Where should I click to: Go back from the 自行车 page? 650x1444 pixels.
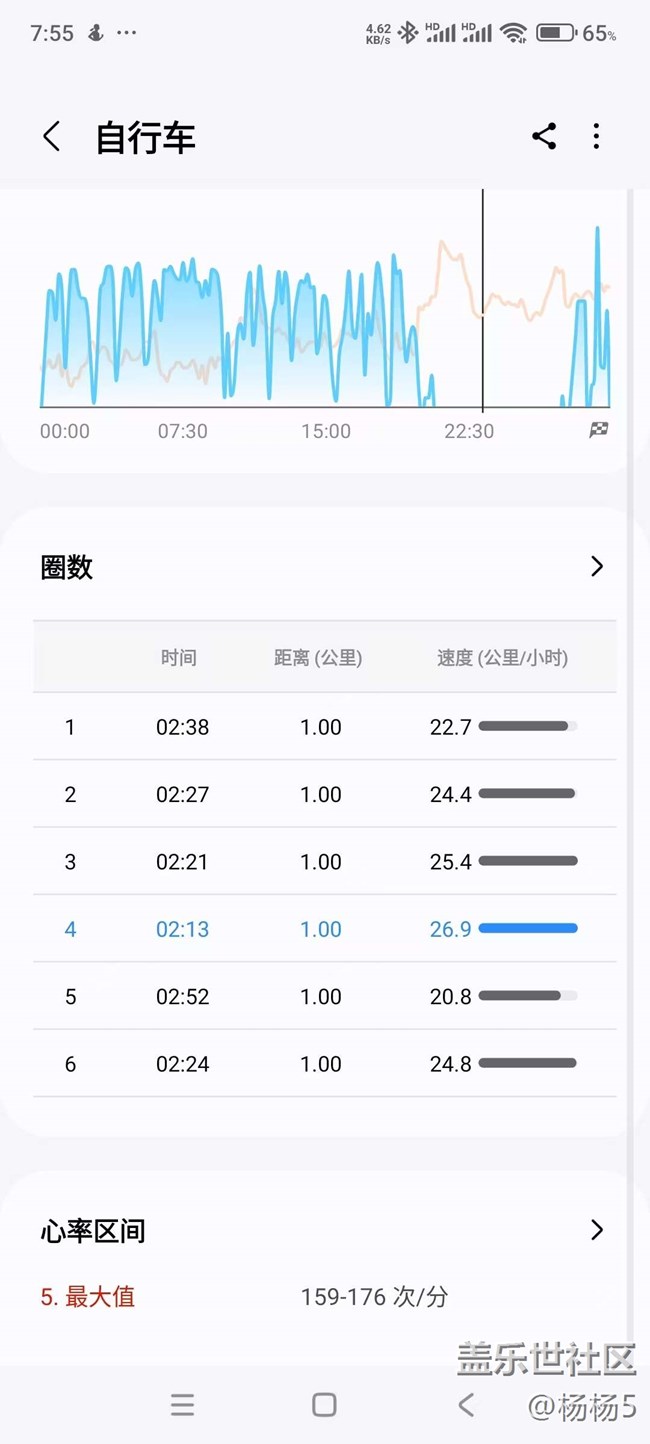point(52,137)
